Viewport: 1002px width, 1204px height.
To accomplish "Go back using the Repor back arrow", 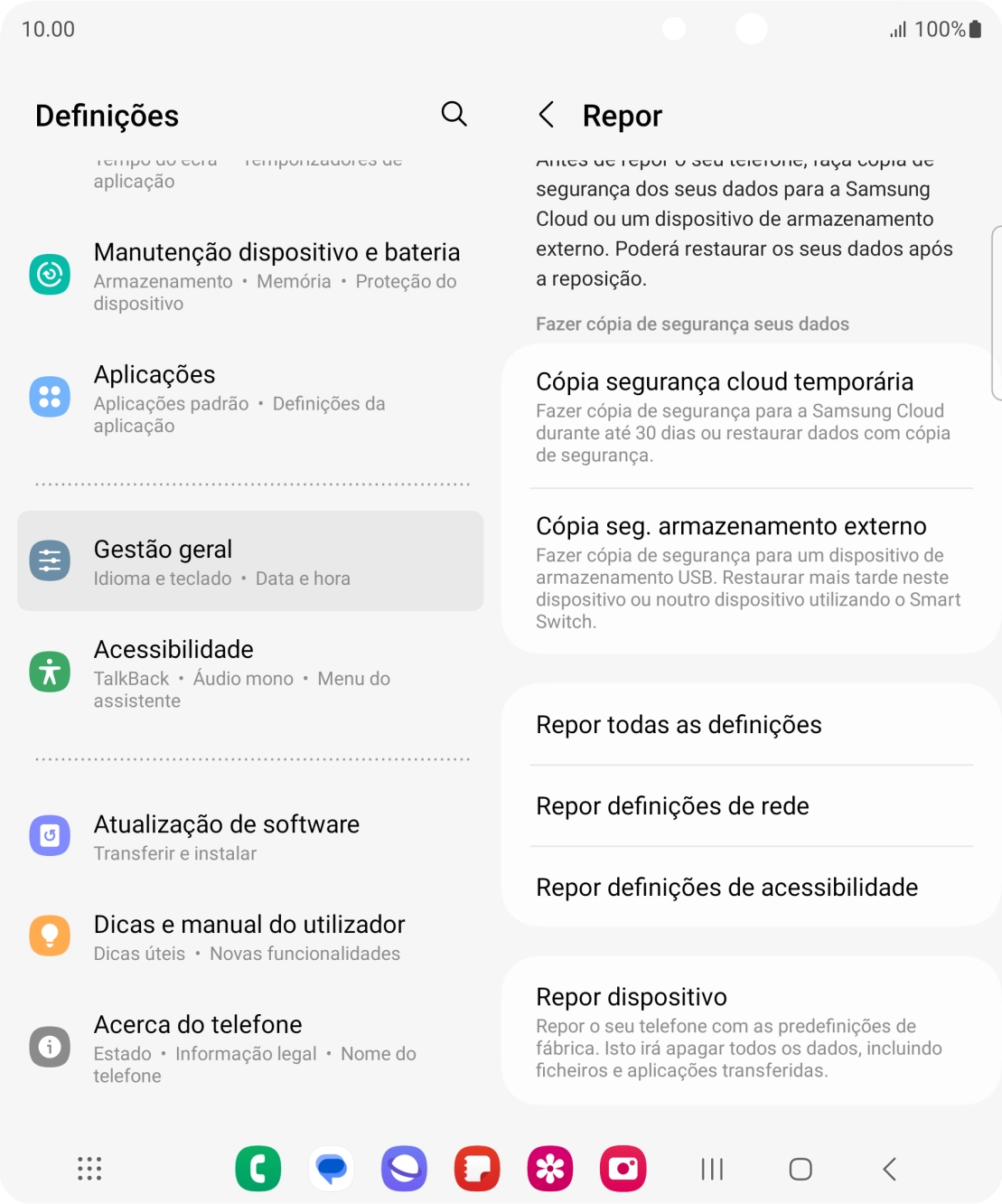I will (x=548, y=116).
